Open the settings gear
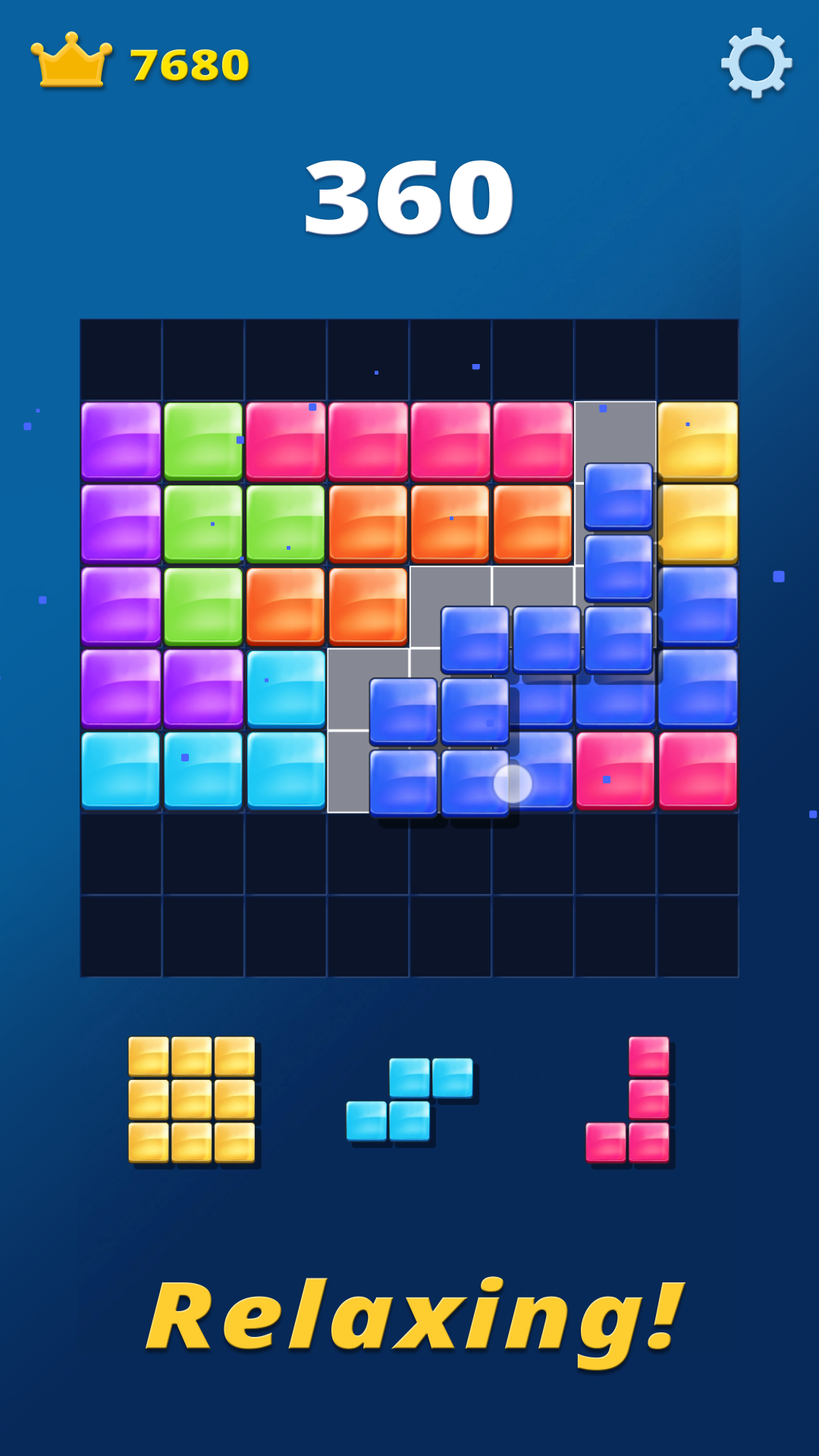 click(x=756, y=63)
